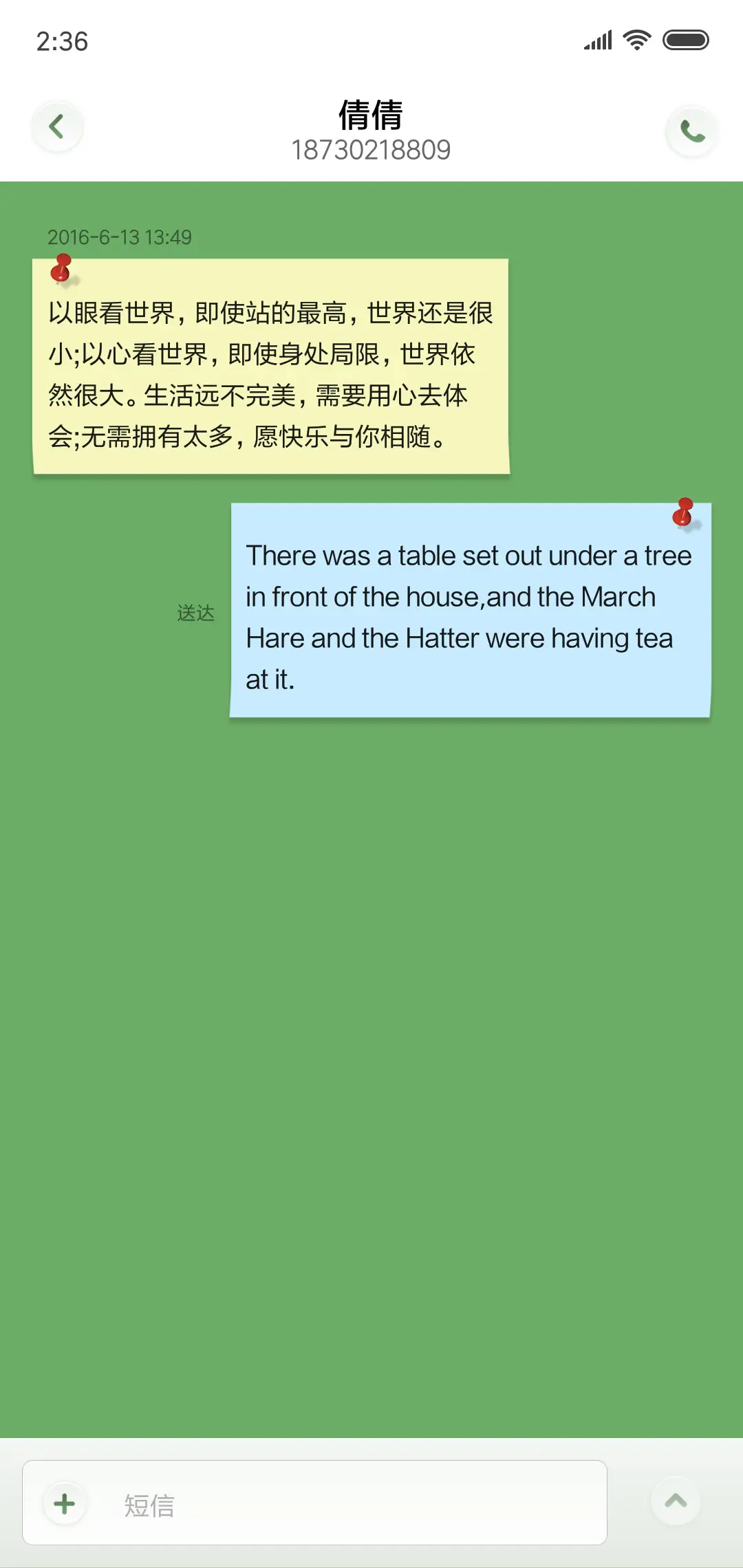Tap the green chat background area

371,1032
